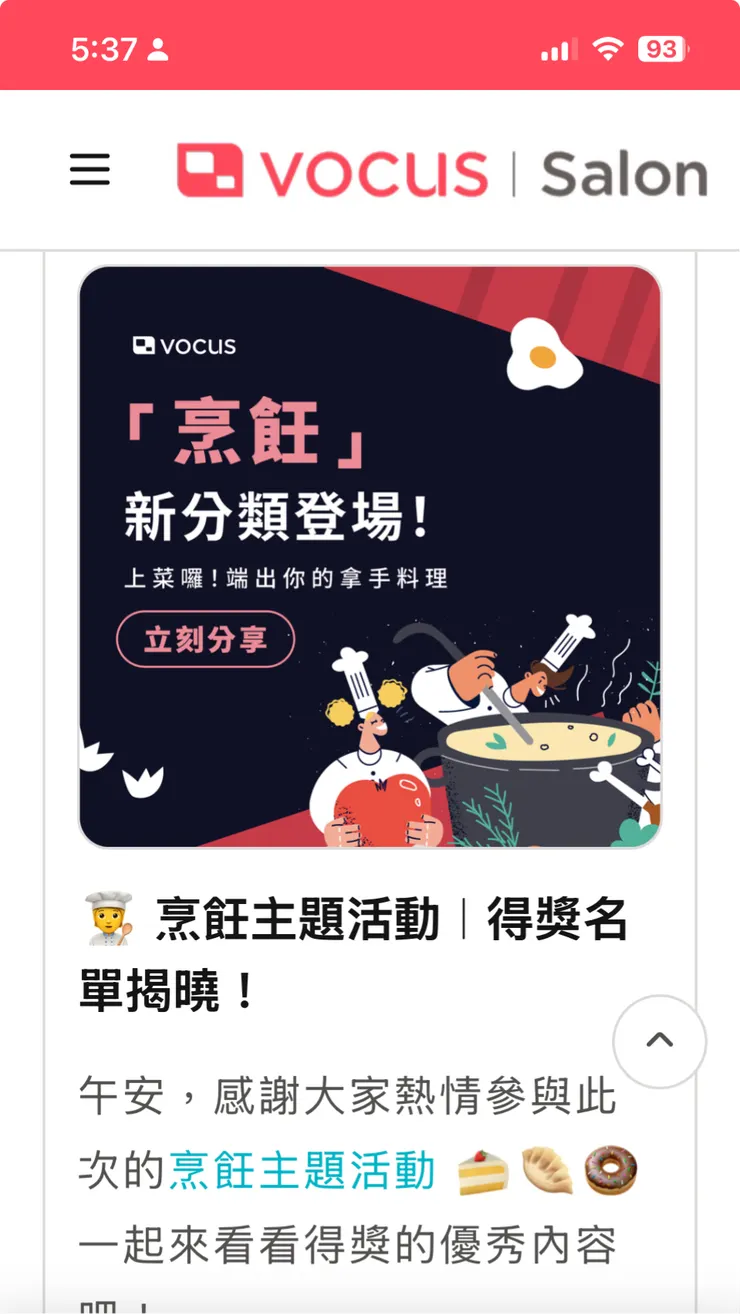Tap the 立刻分享 share button on the banner
The image size is (740, 1314).
click(x=207, y=639)
